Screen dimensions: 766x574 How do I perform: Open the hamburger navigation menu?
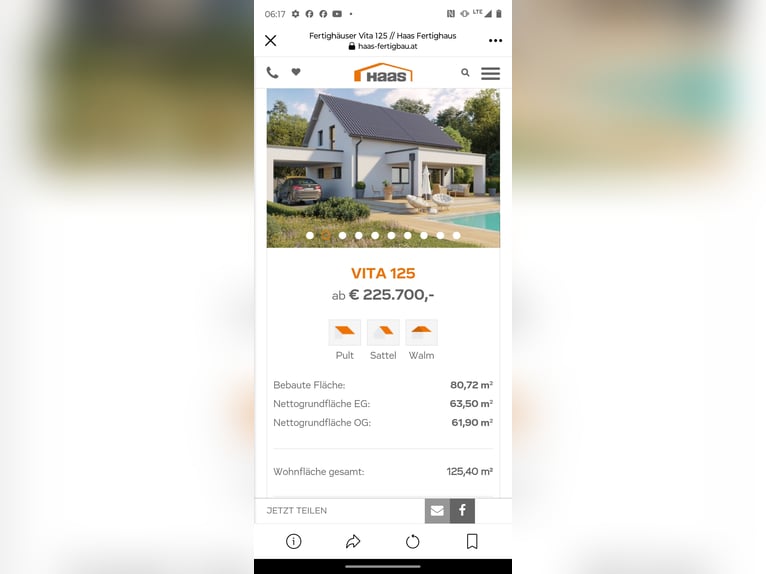[x=490, y=74]
